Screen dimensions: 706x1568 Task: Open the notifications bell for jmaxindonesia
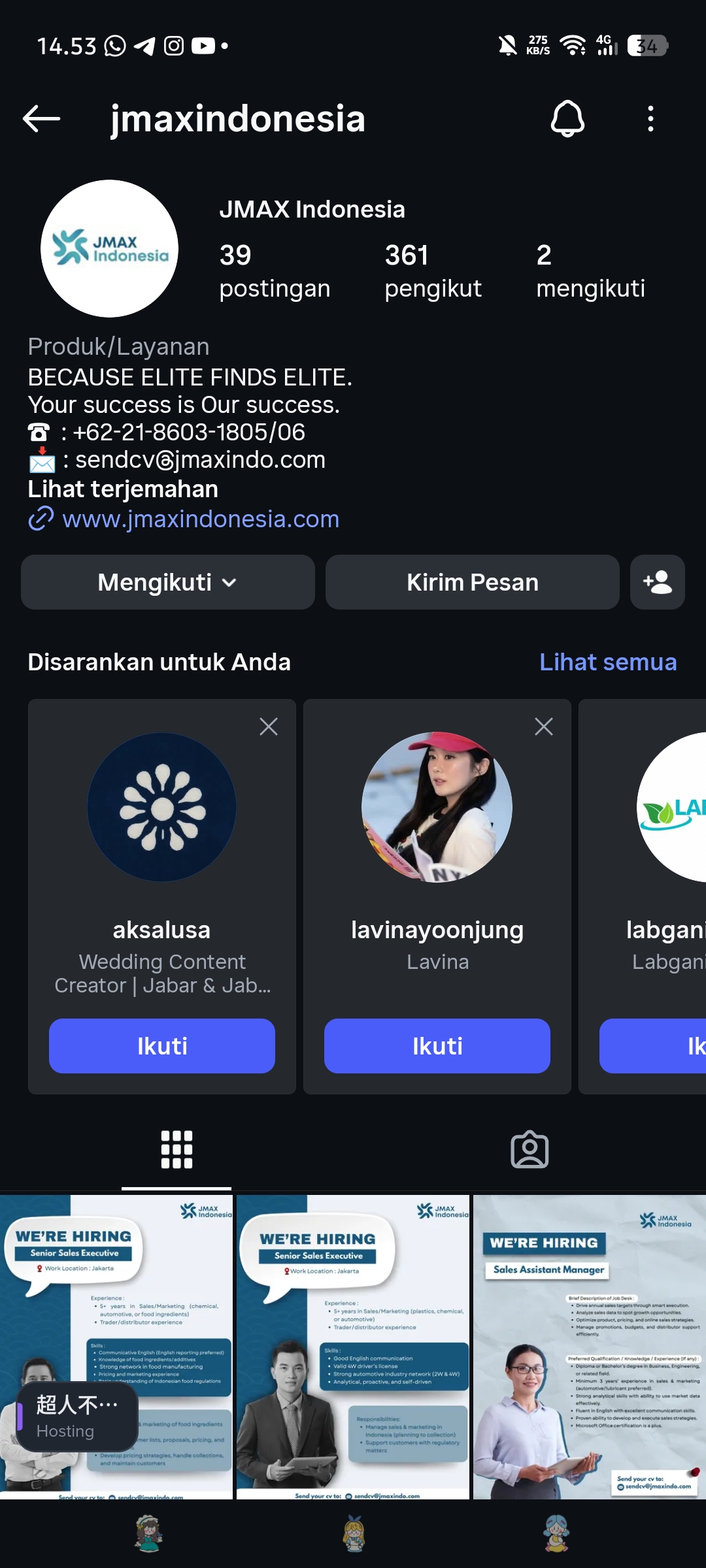click(x=567, y=119)
